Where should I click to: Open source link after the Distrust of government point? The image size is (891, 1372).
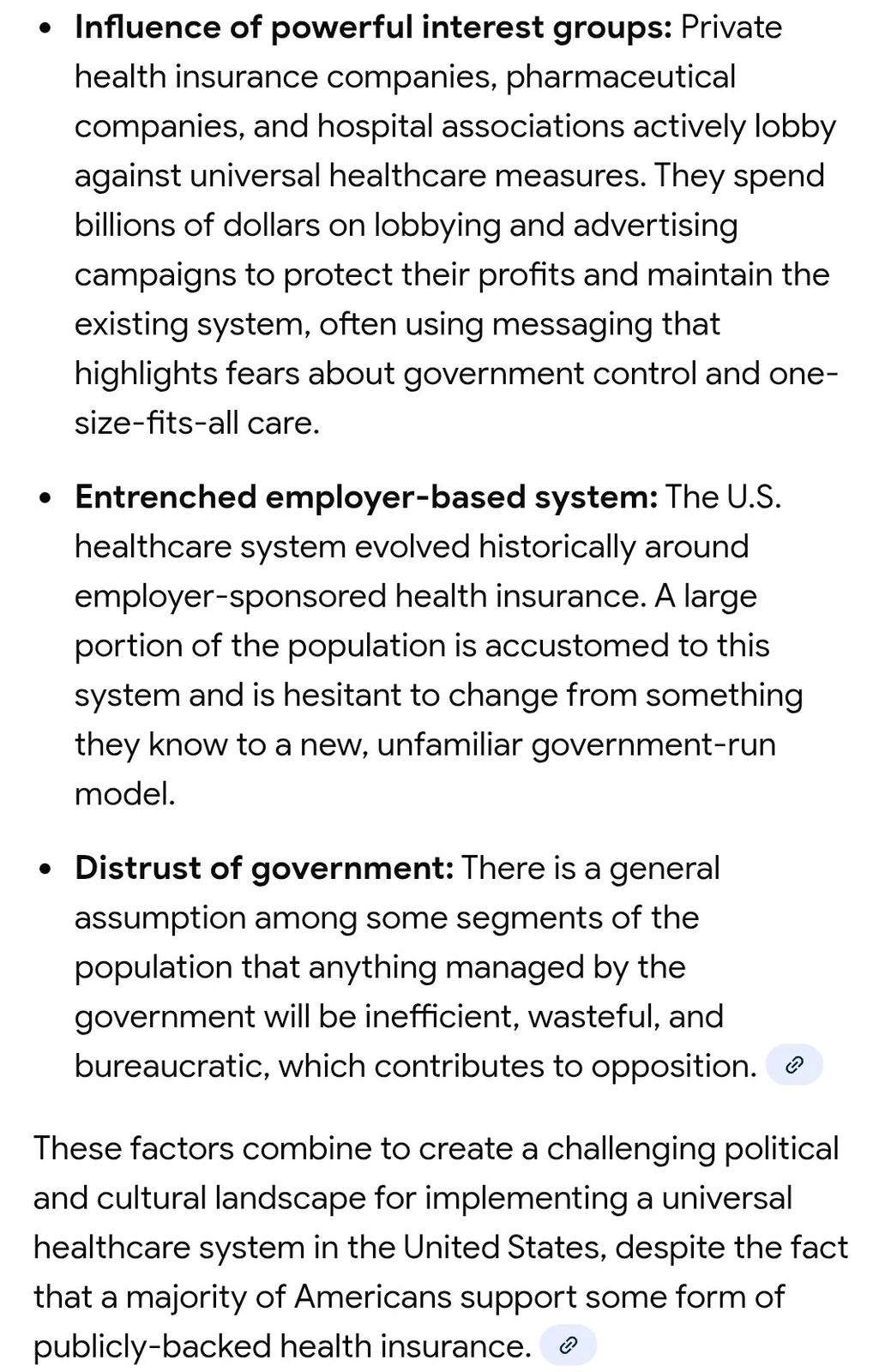pyautogui.click(x=794, y=1065)
